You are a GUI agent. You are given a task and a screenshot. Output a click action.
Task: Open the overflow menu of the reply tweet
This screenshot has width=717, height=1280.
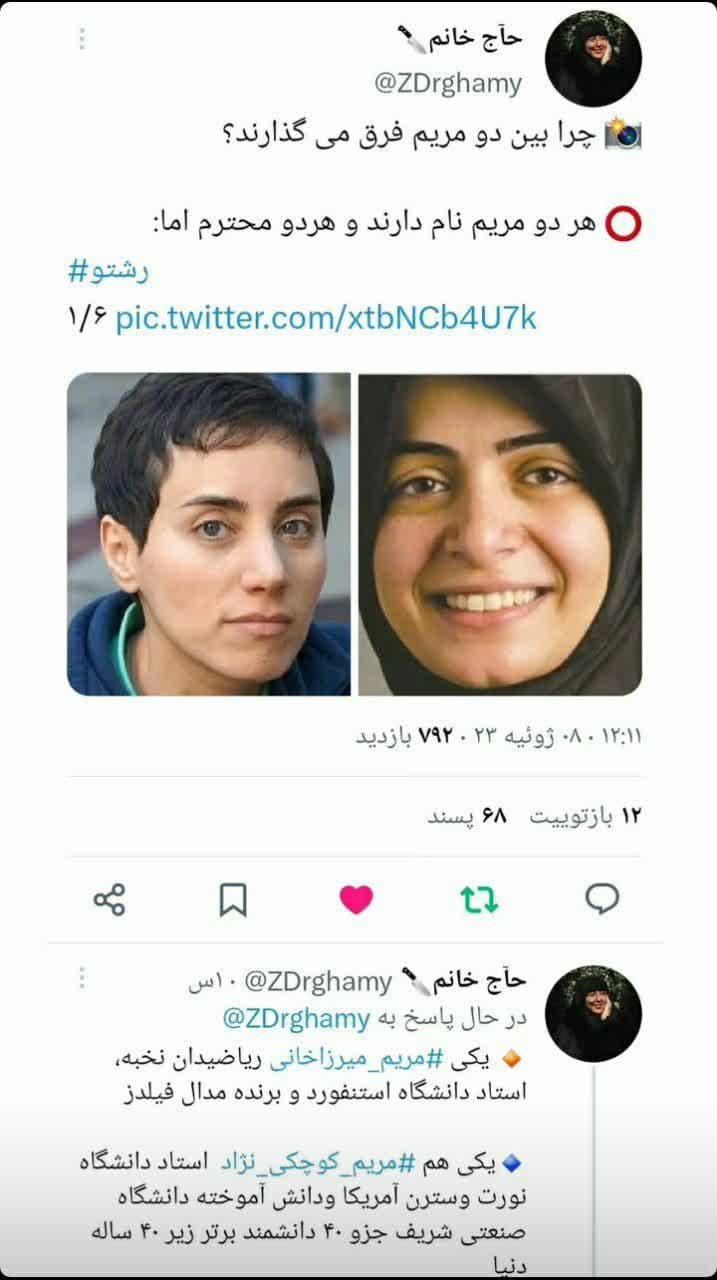(x=82, y=977)
